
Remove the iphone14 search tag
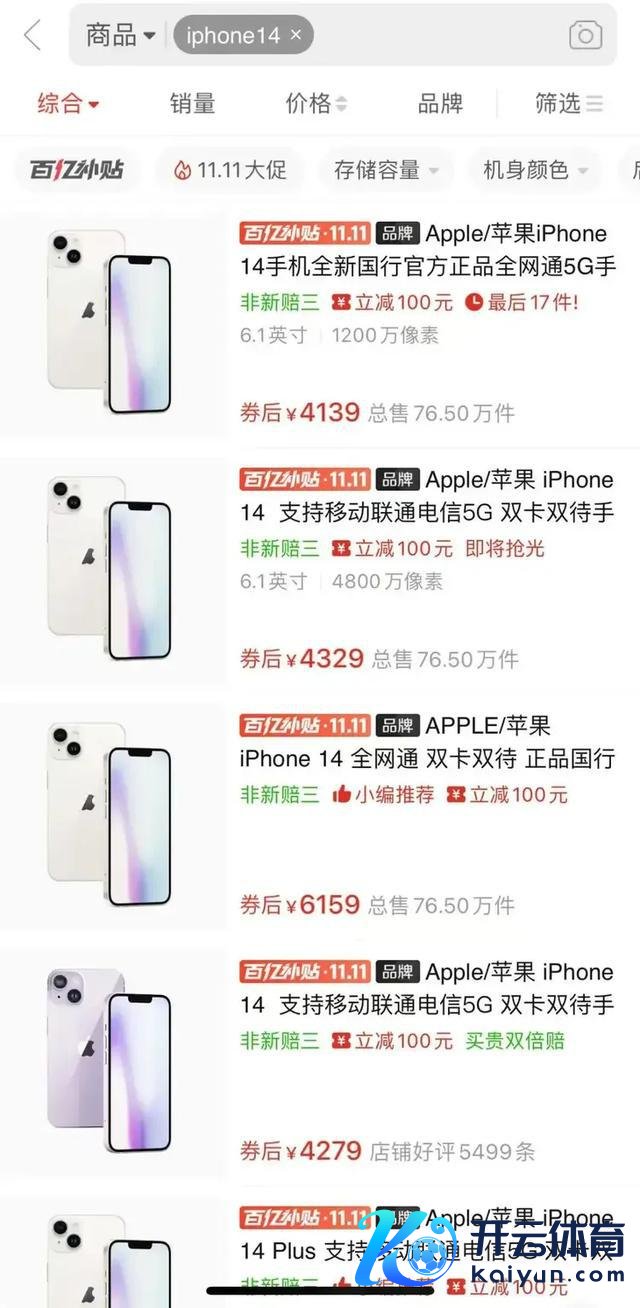[x=296, y=35]
